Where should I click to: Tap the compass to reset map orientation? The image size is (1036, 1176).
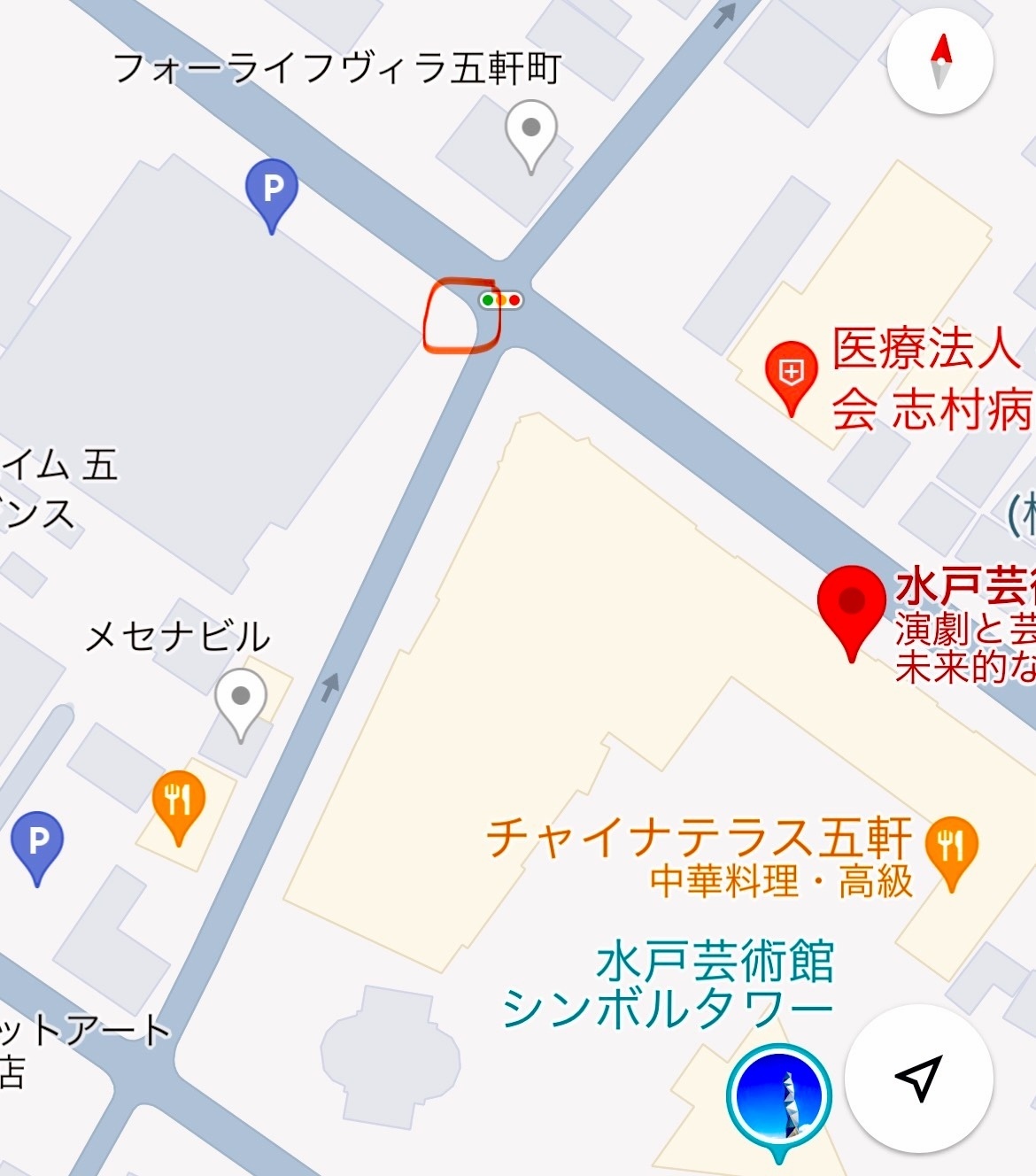939,61
